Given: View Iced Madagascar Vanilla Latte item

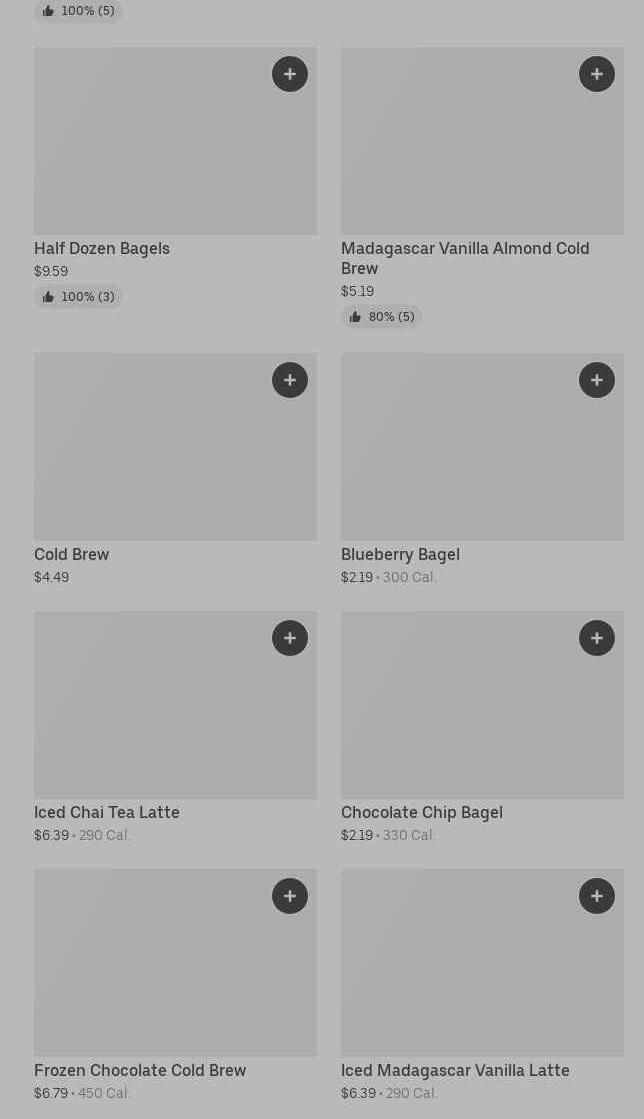Looking at the screenshot, I should point(460,975).
